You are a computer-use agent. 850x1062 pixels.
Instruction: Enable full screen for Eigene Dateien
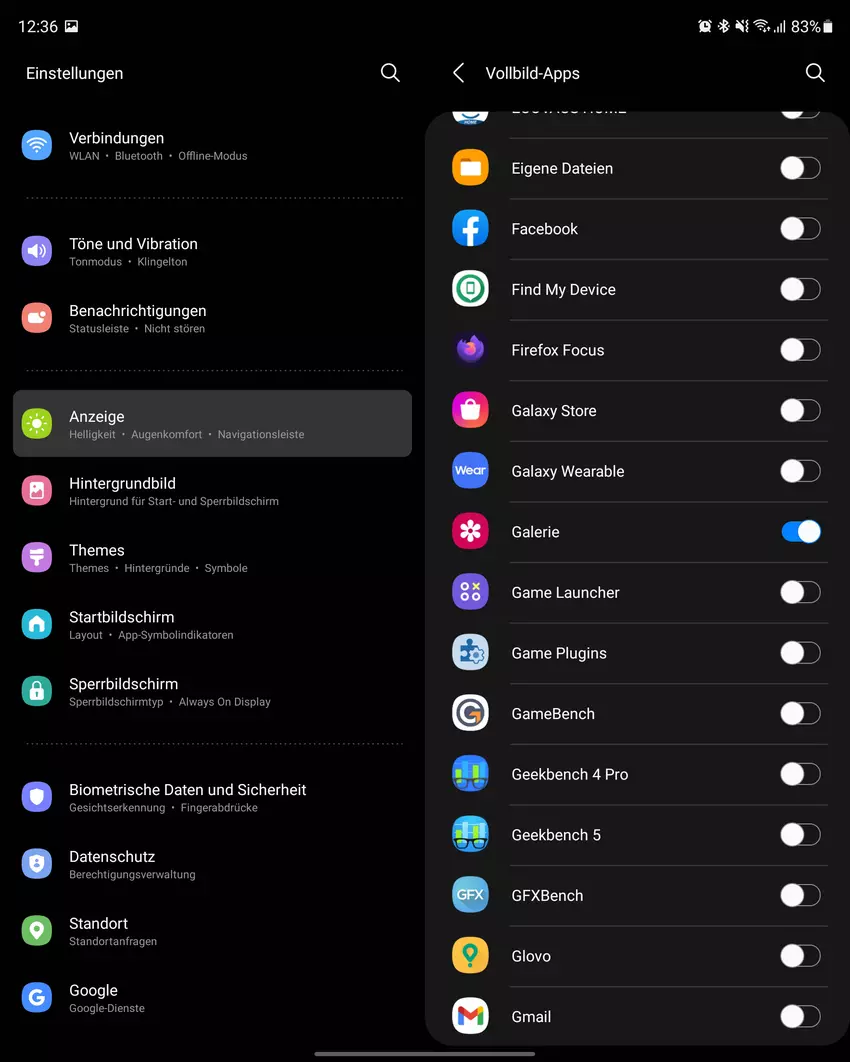(800, 168)
